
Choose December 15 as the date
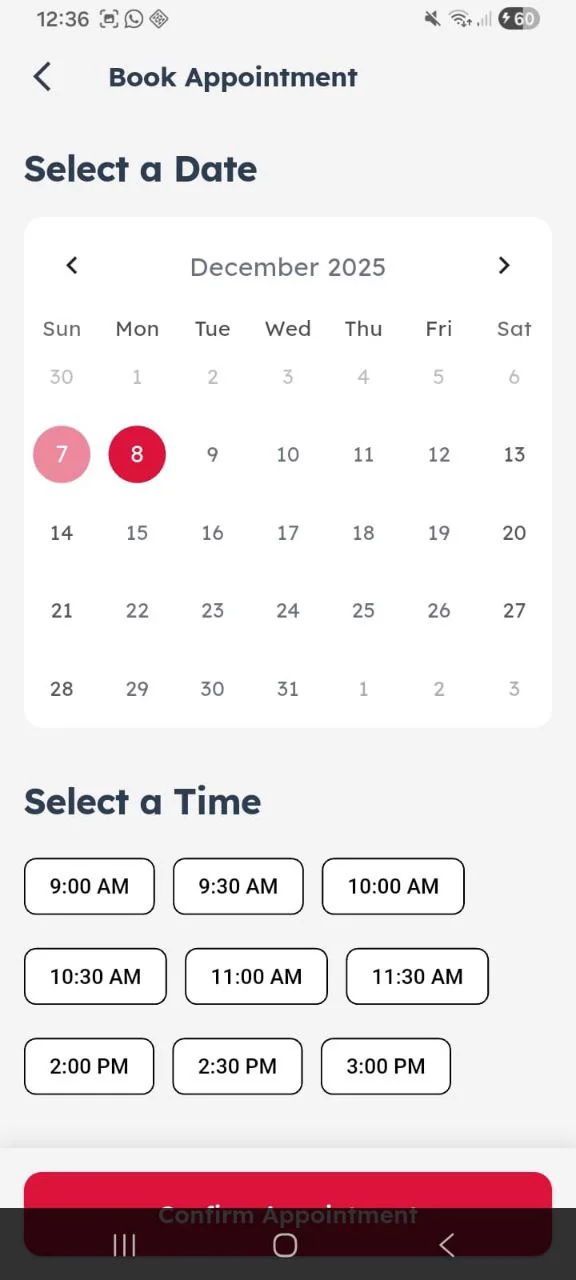pyautogui.click(x=137, y=533)
